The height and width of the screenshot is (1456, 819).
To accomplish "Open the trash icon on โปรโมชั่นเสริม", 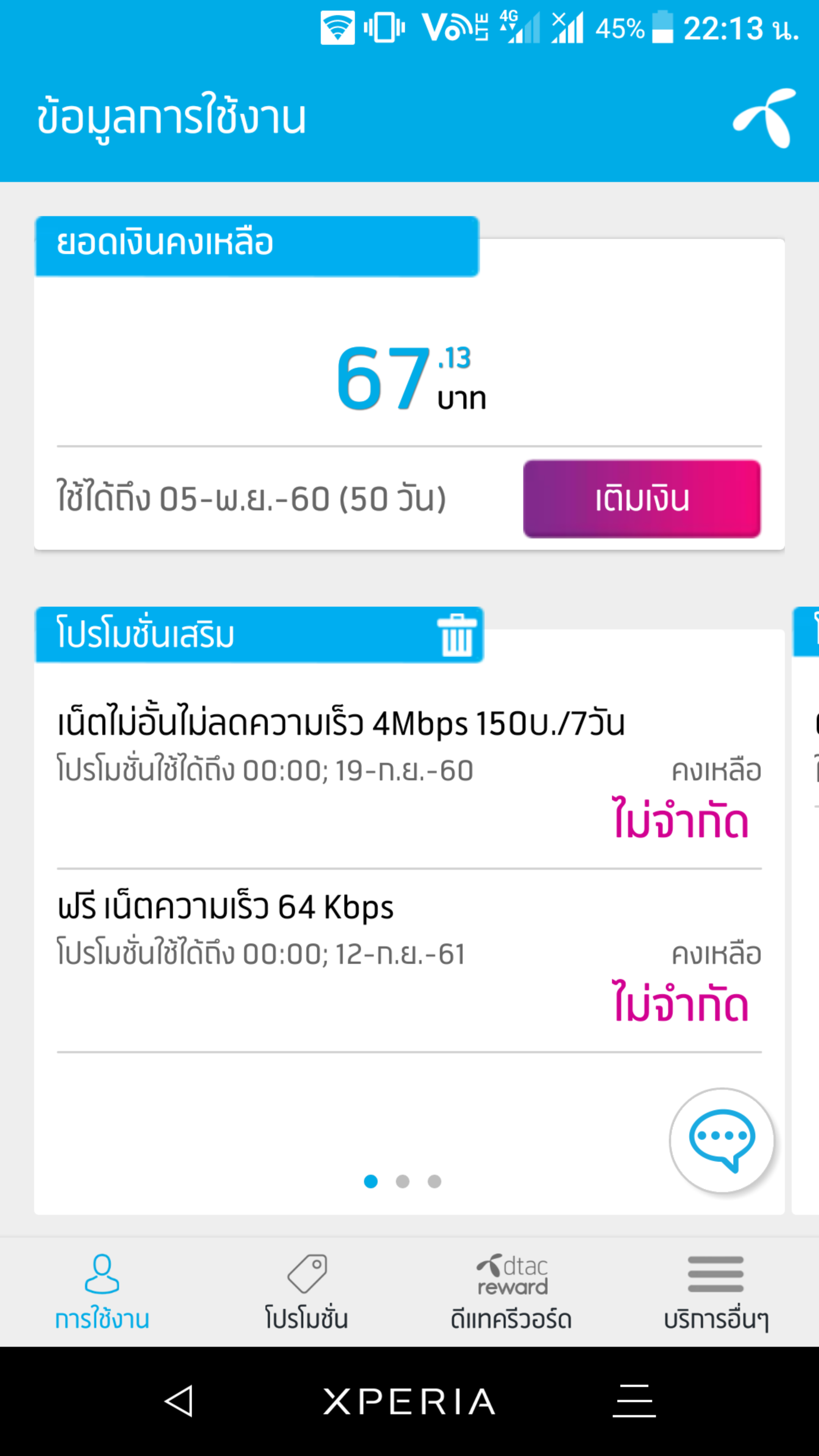I will point(457,635).
